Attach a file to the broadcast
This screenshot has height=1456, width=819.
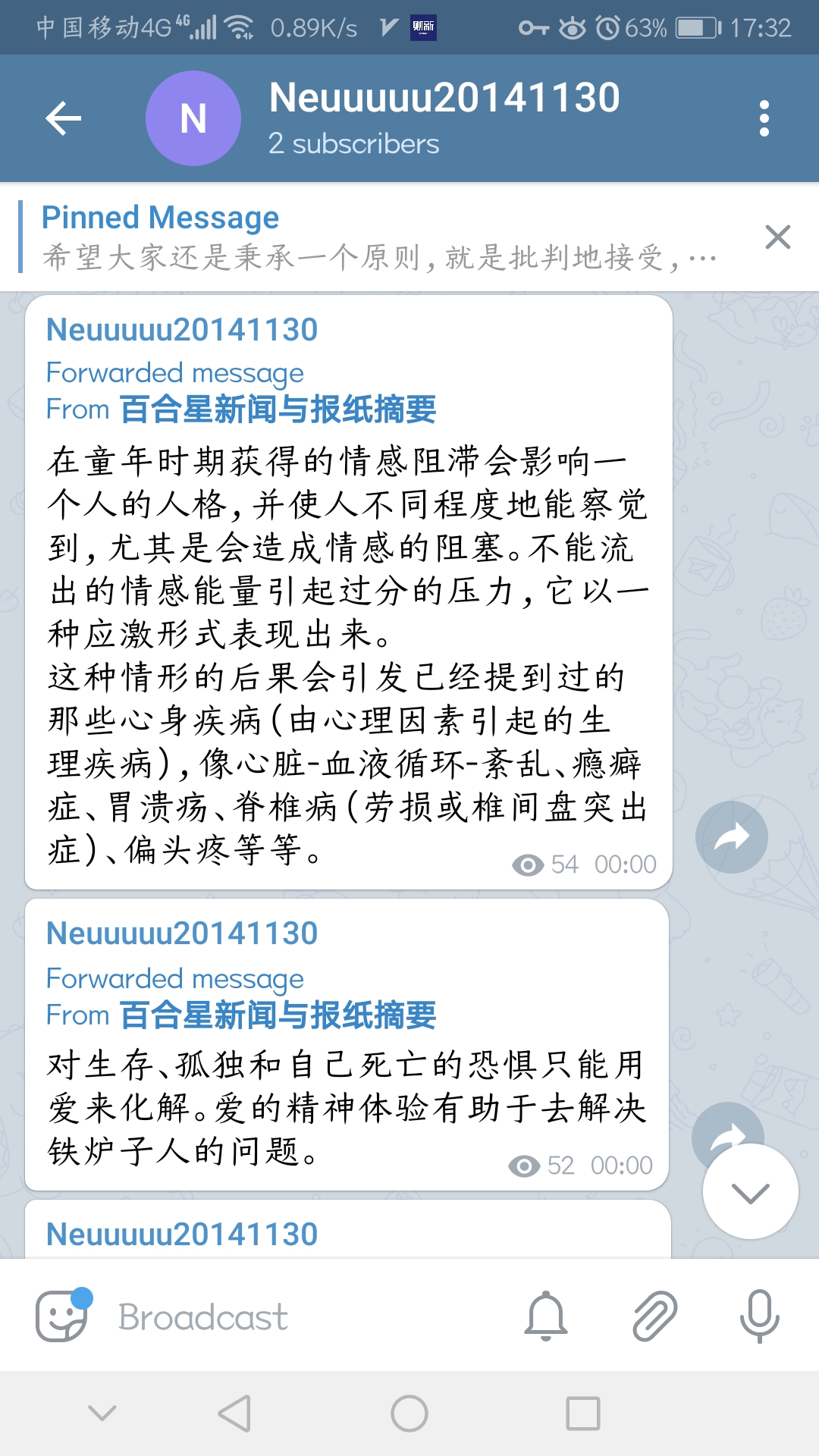[x=654, y=1316]
